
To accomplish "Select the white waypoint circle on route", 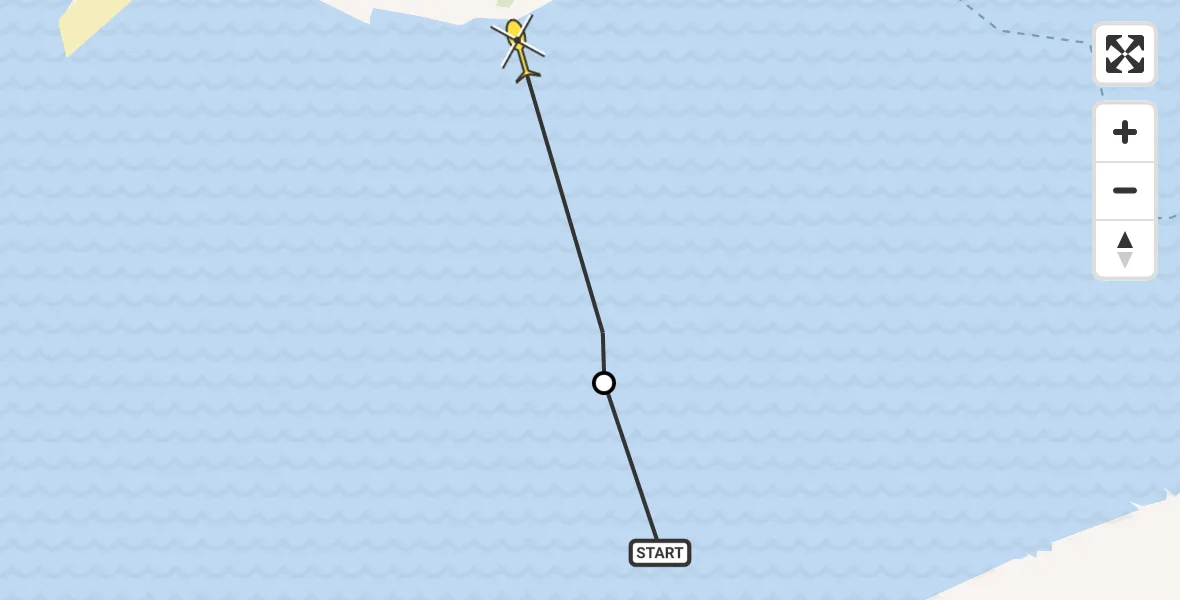I will pyautogui.click(x=604, y=383).
